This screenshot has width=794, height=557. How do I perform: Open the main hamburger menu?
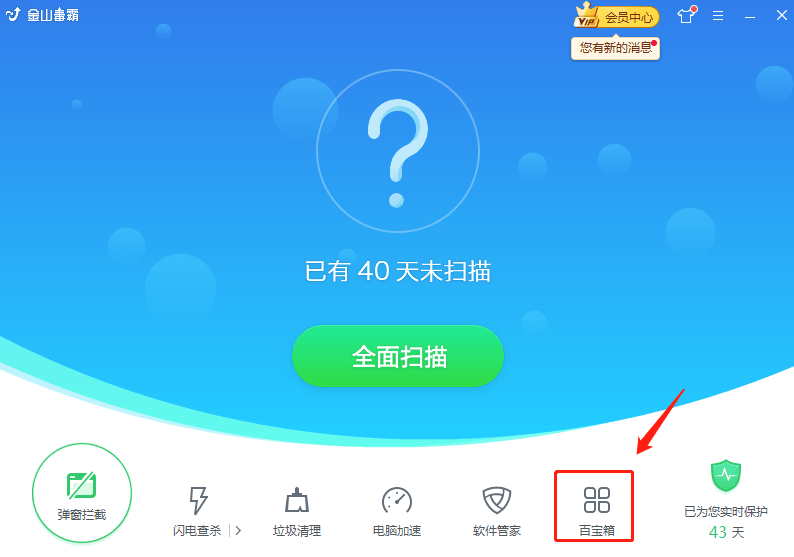coord(718,16)
